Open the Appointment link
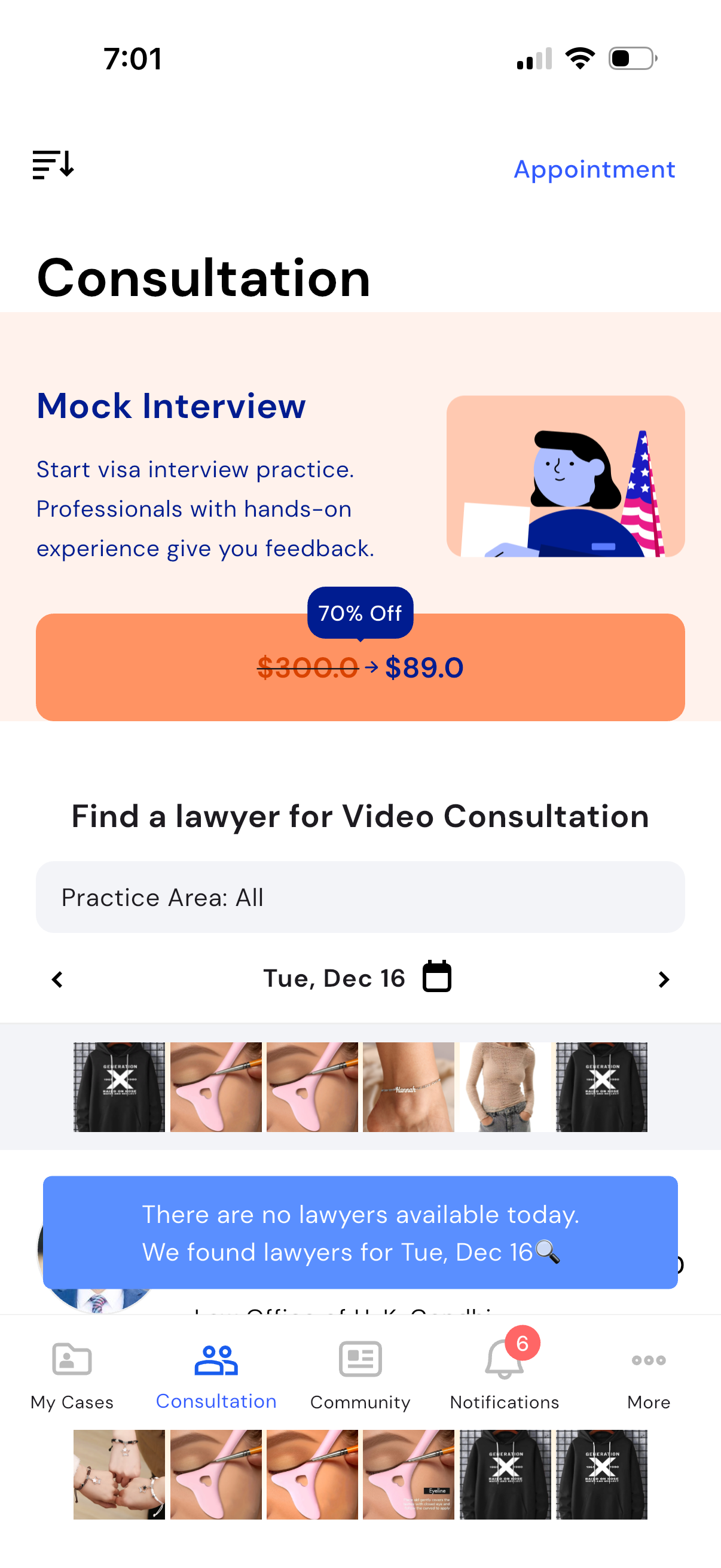Viewport: 721px width, 1568px height. pyautogui.click(x=594, y=169)
